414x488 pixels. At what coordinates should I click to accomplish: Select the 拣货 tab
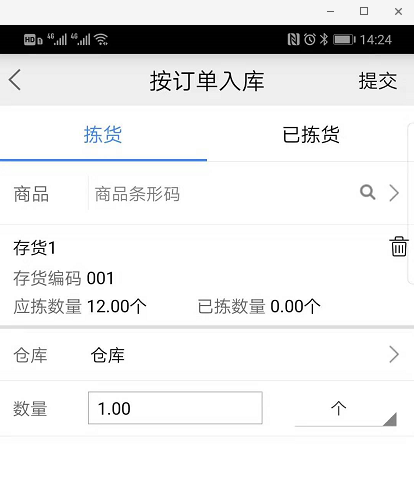(x=103, y=135)
